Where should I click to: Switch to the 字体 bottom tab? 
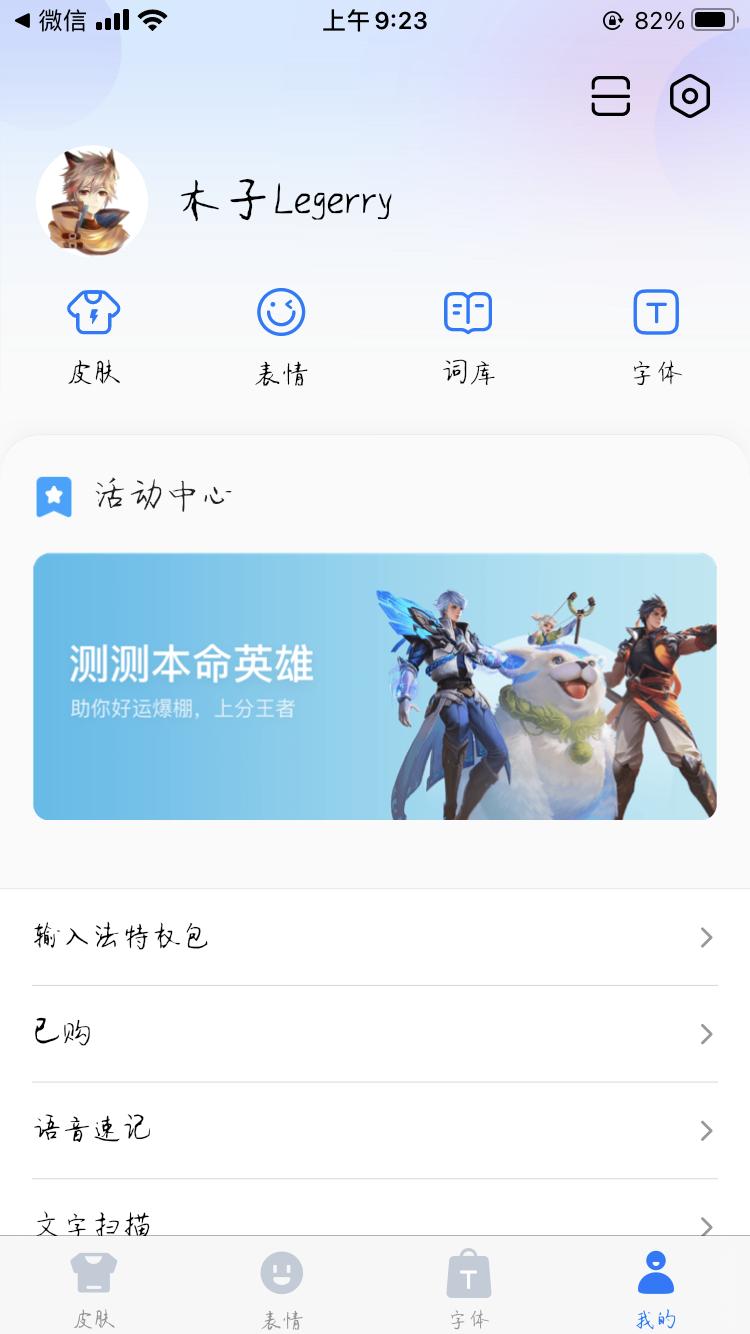[468, 1287]
